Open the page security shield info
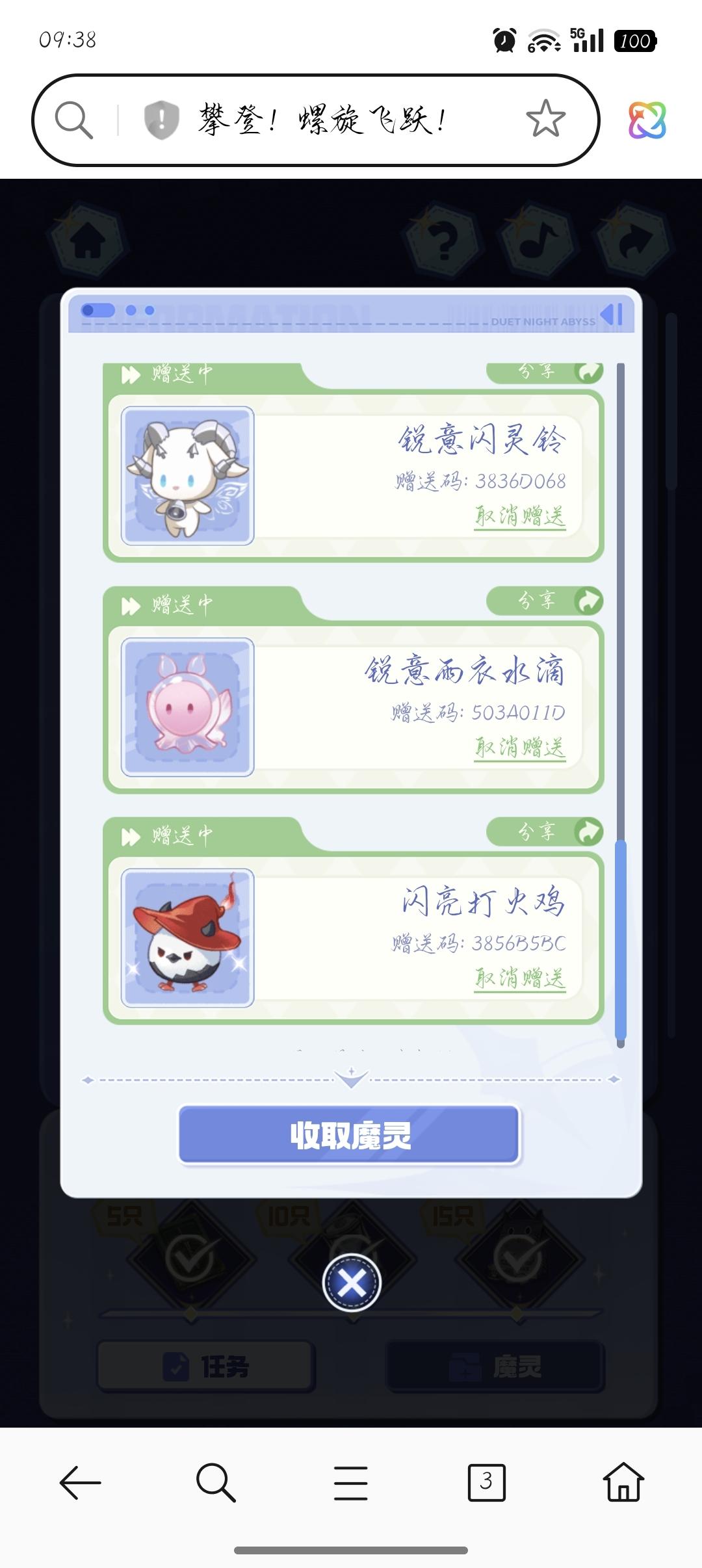Viewport: 702px width, 1568px height. pos(161,120)
